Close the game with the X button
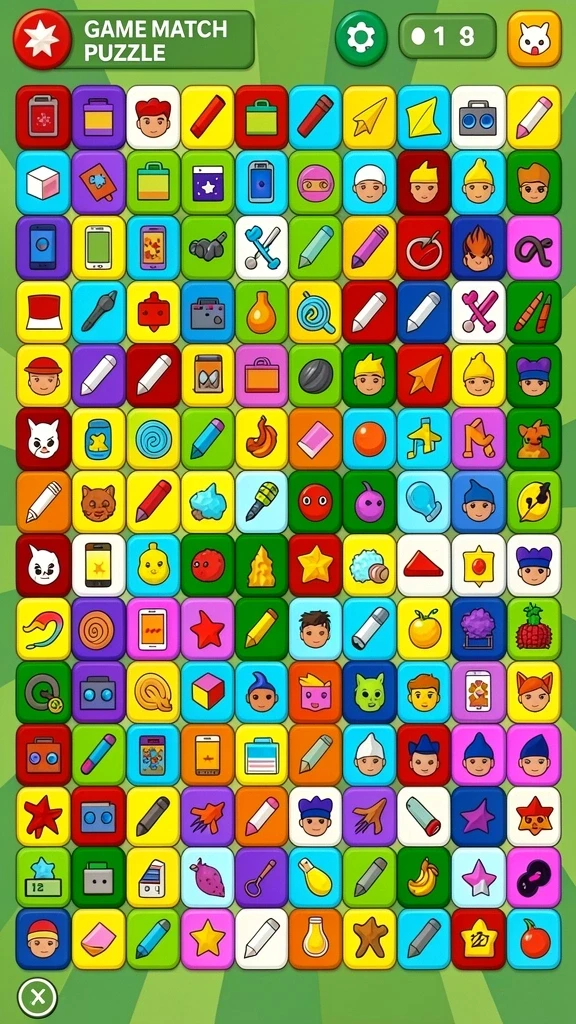The width and height of the screenshot is (576, 1024). 37,997
